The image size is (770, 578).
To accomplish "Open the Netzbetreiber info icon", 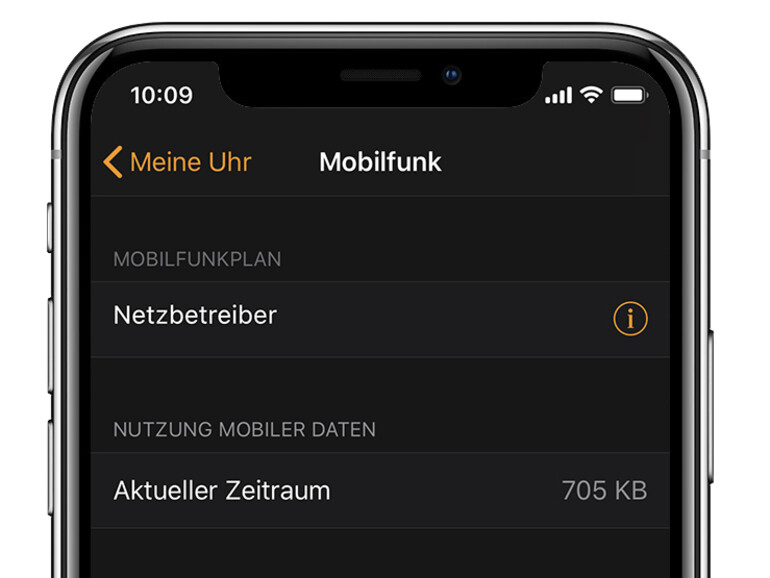I will click(x=630, y=319).
